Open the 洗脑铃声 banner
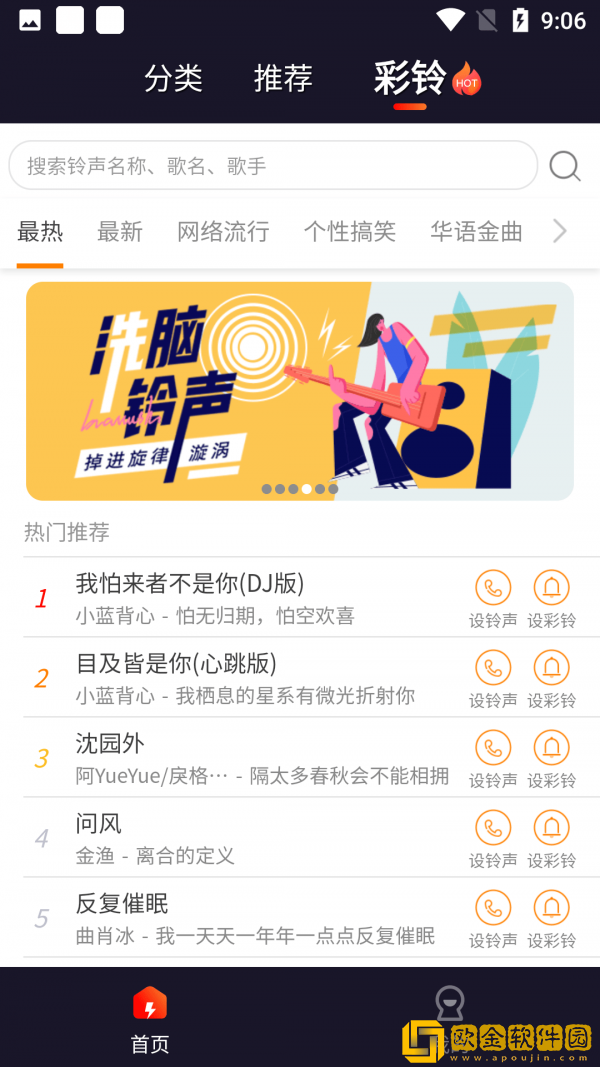Screen dimensions: 600x1067 coord(300,390)
